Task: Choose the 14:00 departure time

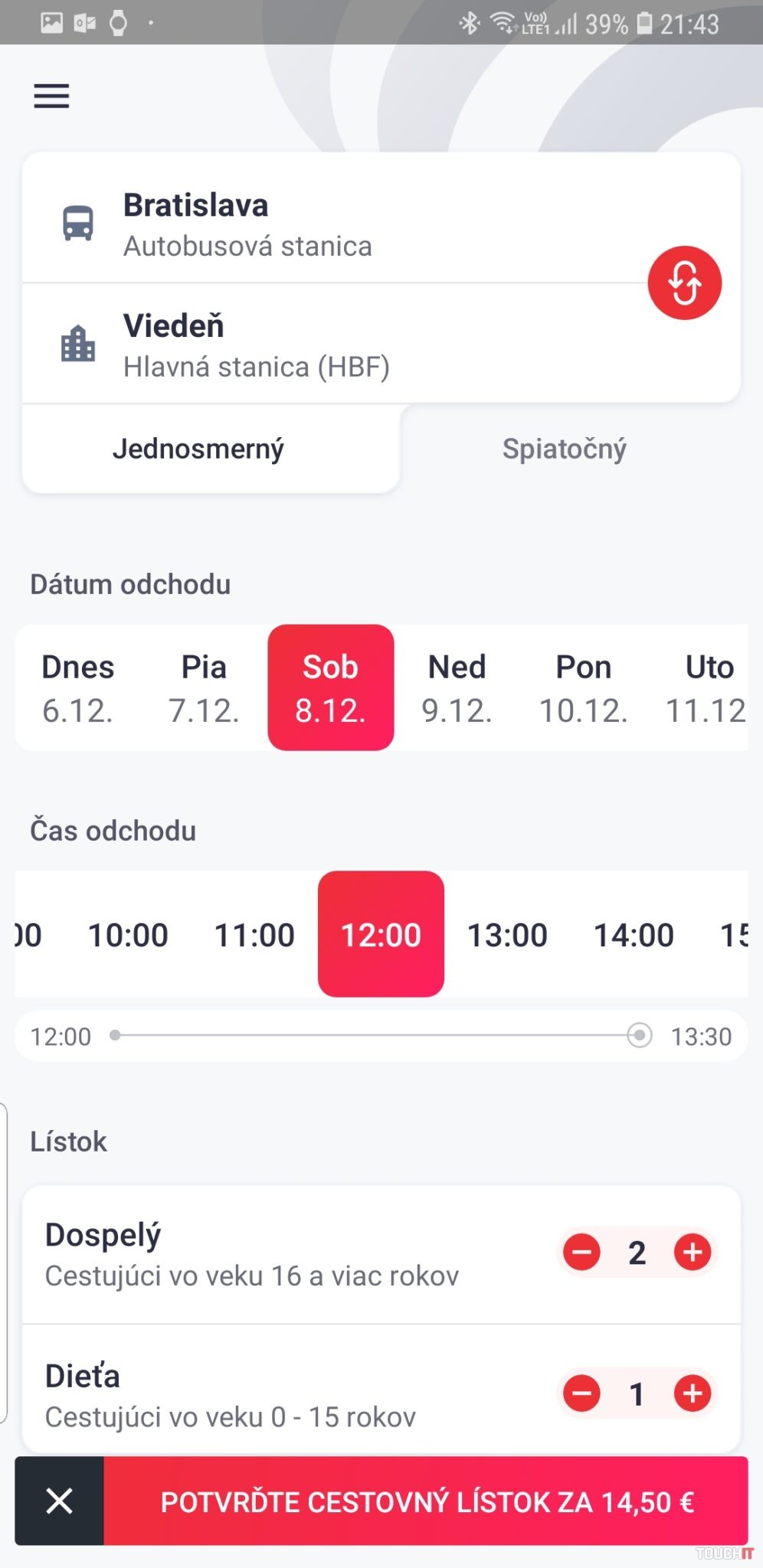Action: click(634, 935)
